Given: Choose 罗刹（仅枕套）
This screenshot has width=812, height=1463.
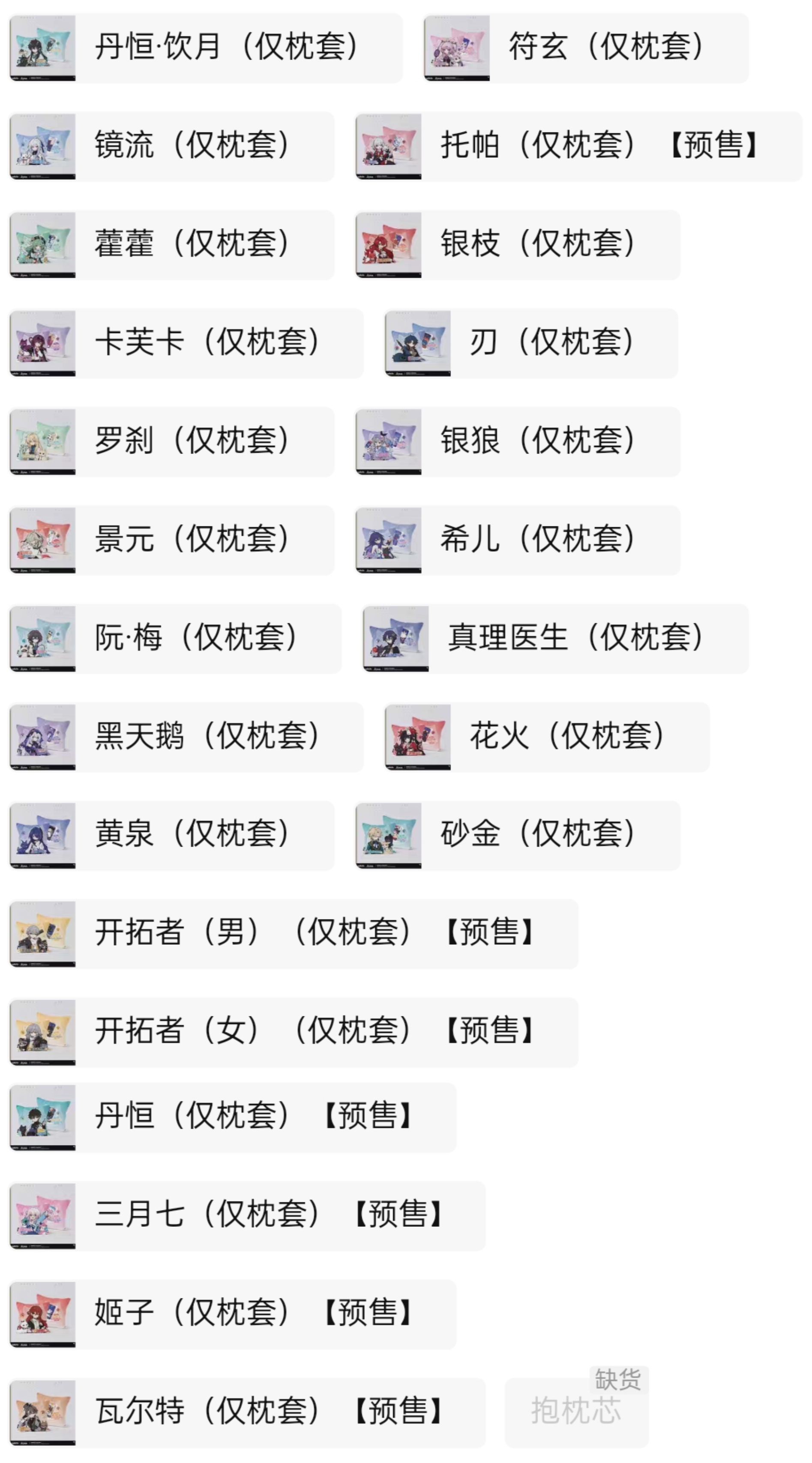Looking at the screenshot, I should click(172, 442).
